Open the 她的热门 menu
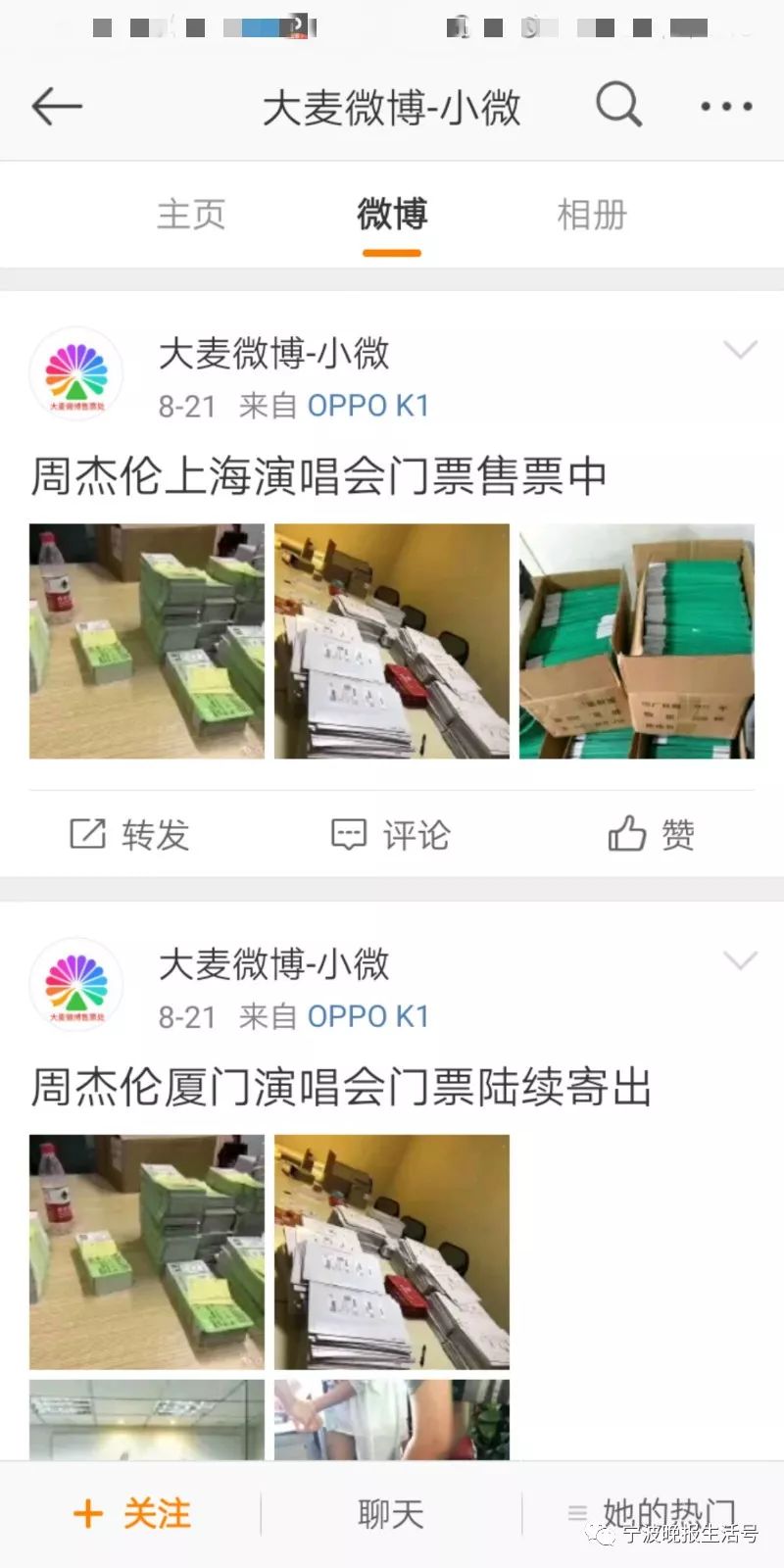The width and height of the screenshot is (784, 1568). pos(655,1514)
